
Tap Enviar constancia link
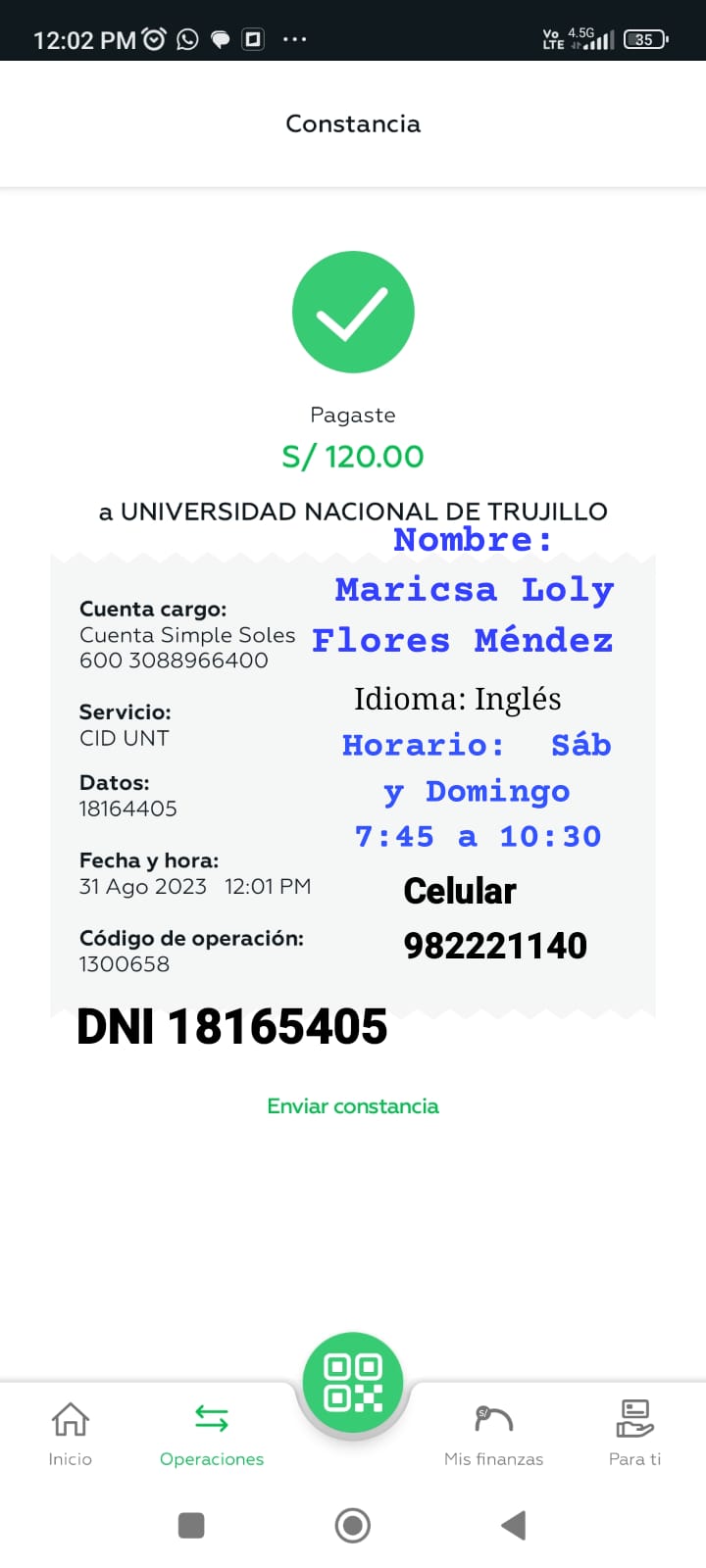pyautogui.click(x=353, y=1105)
